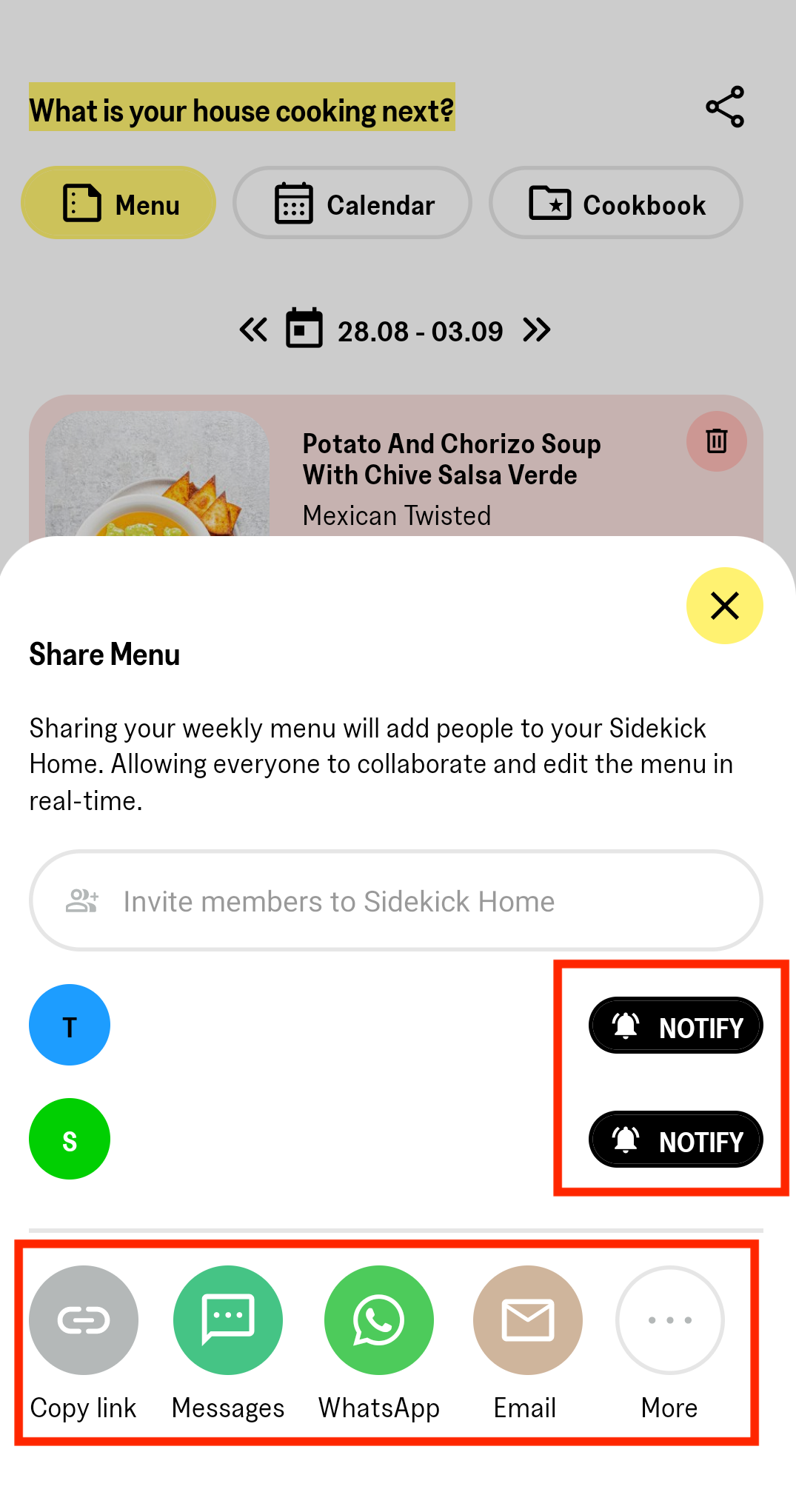Advance to the next week with double chevron

tap(538, 330)
